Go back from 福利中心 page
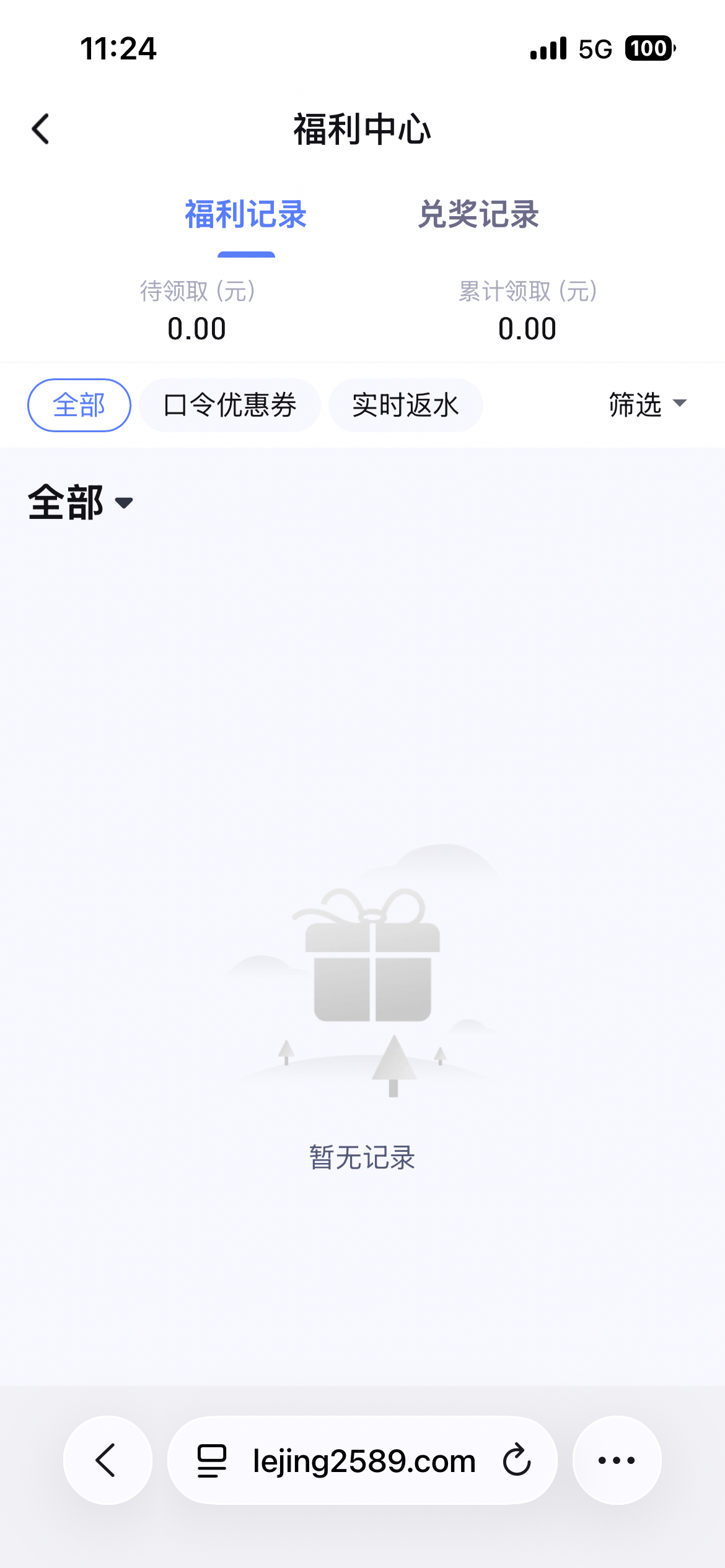 tap(41, 129)
